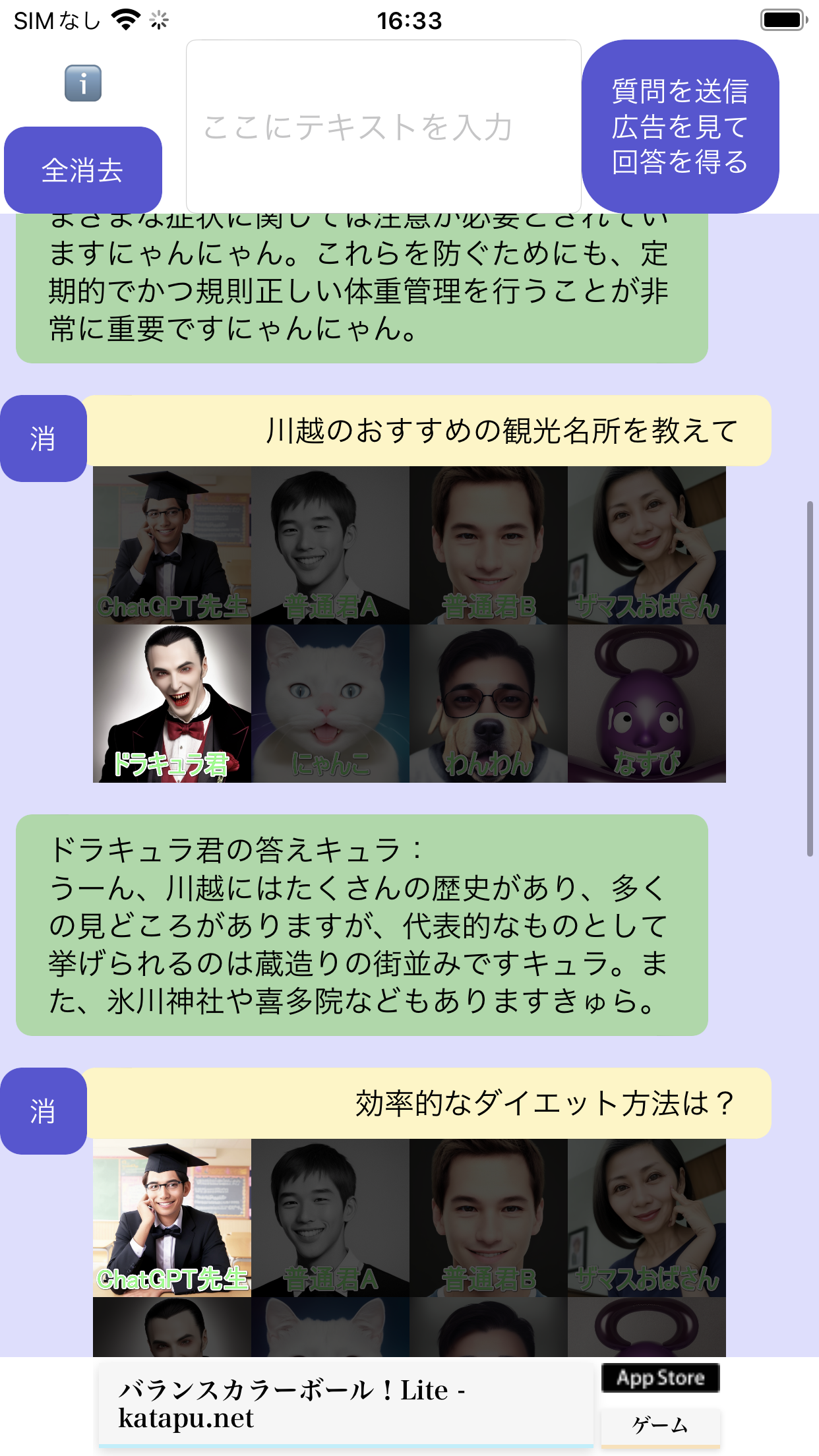Open the info icon
The image size is (819, 1456).
pyautogui.click(x=83, y=84)
